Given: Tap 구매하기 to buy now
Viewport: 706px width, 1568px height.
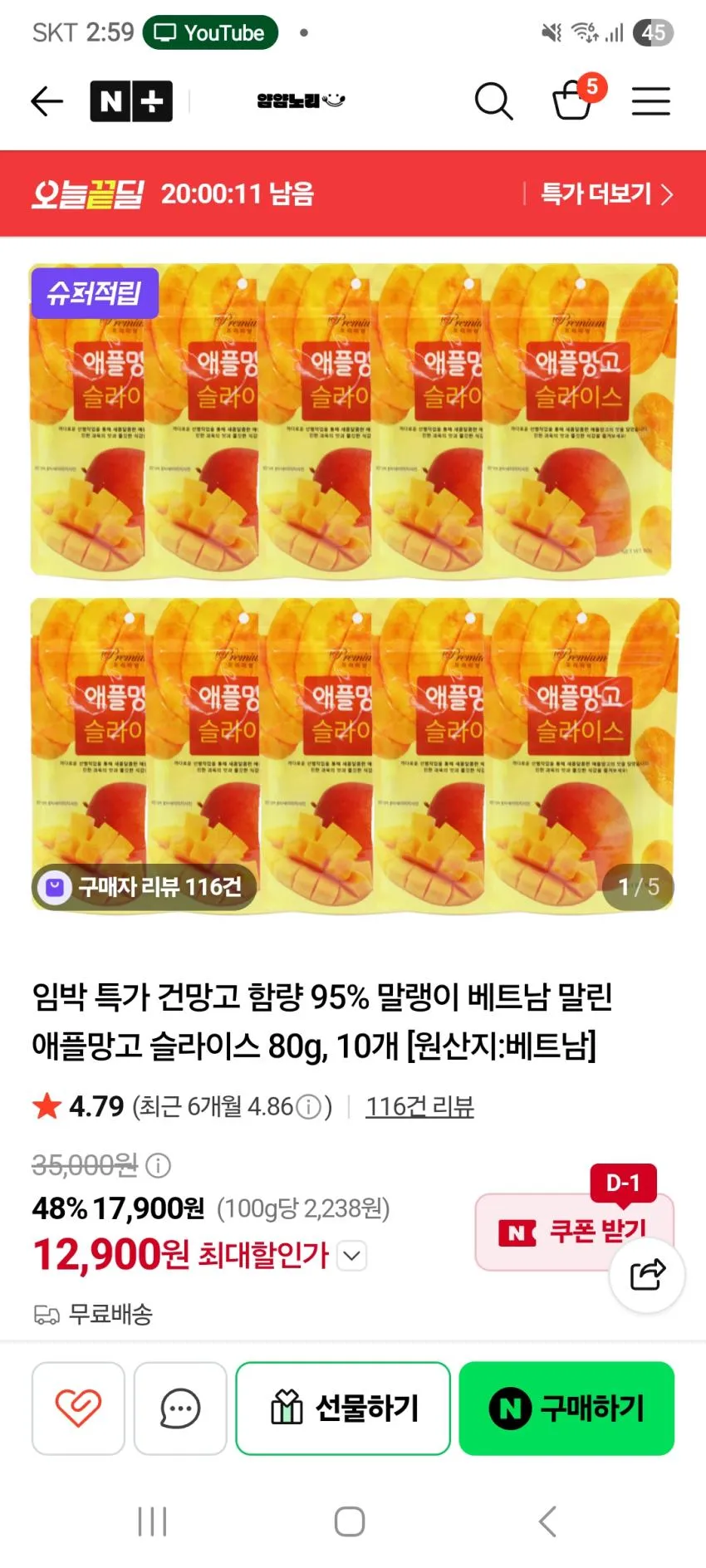Looking at the screenshot, I should click(566, 1408).
